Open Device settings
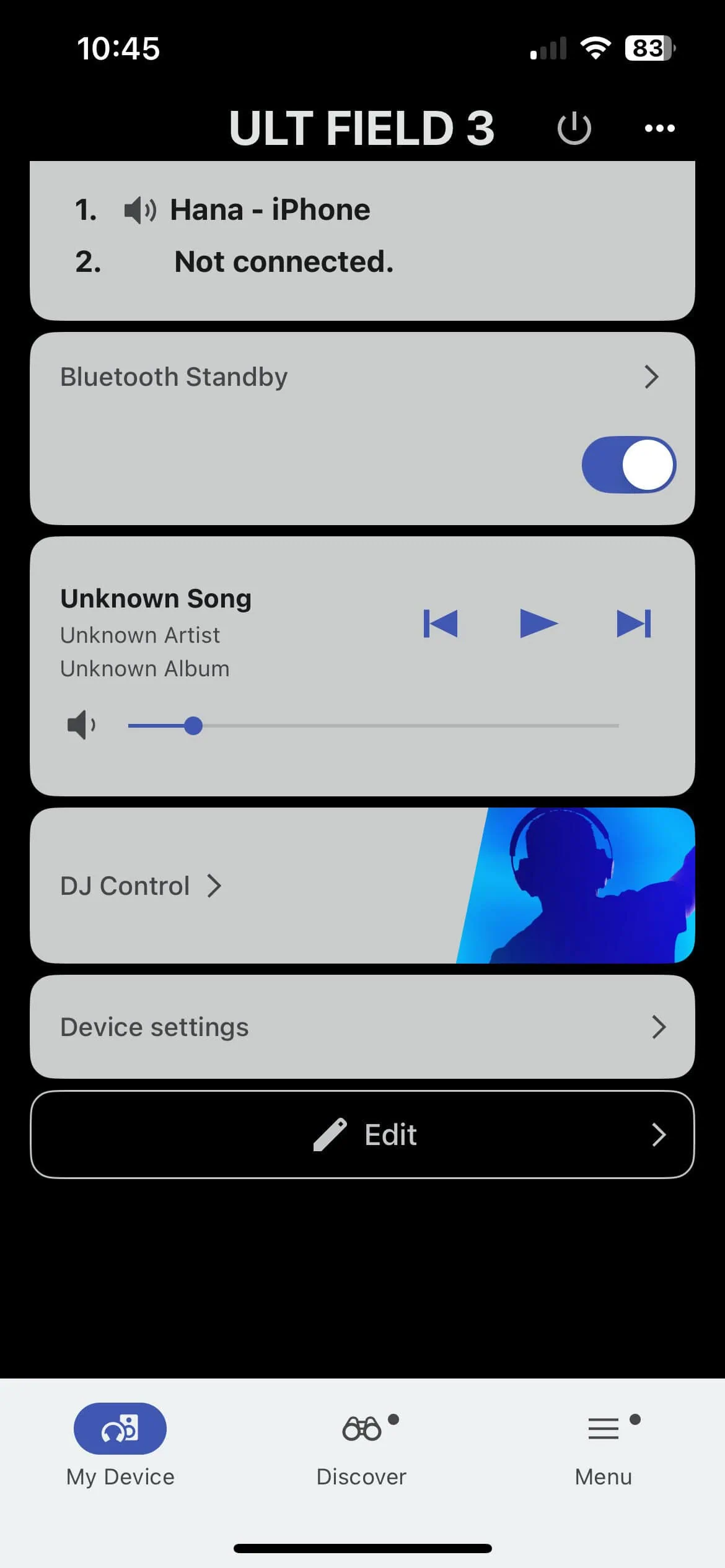 pos(362,1027)
